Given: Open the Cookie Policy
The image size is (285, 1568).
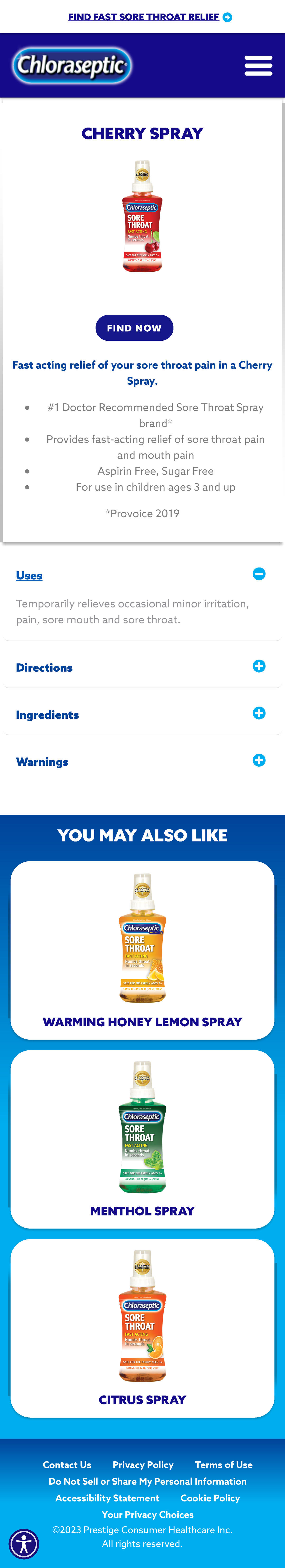Looking at the screenshot, I should point(210,1498).
